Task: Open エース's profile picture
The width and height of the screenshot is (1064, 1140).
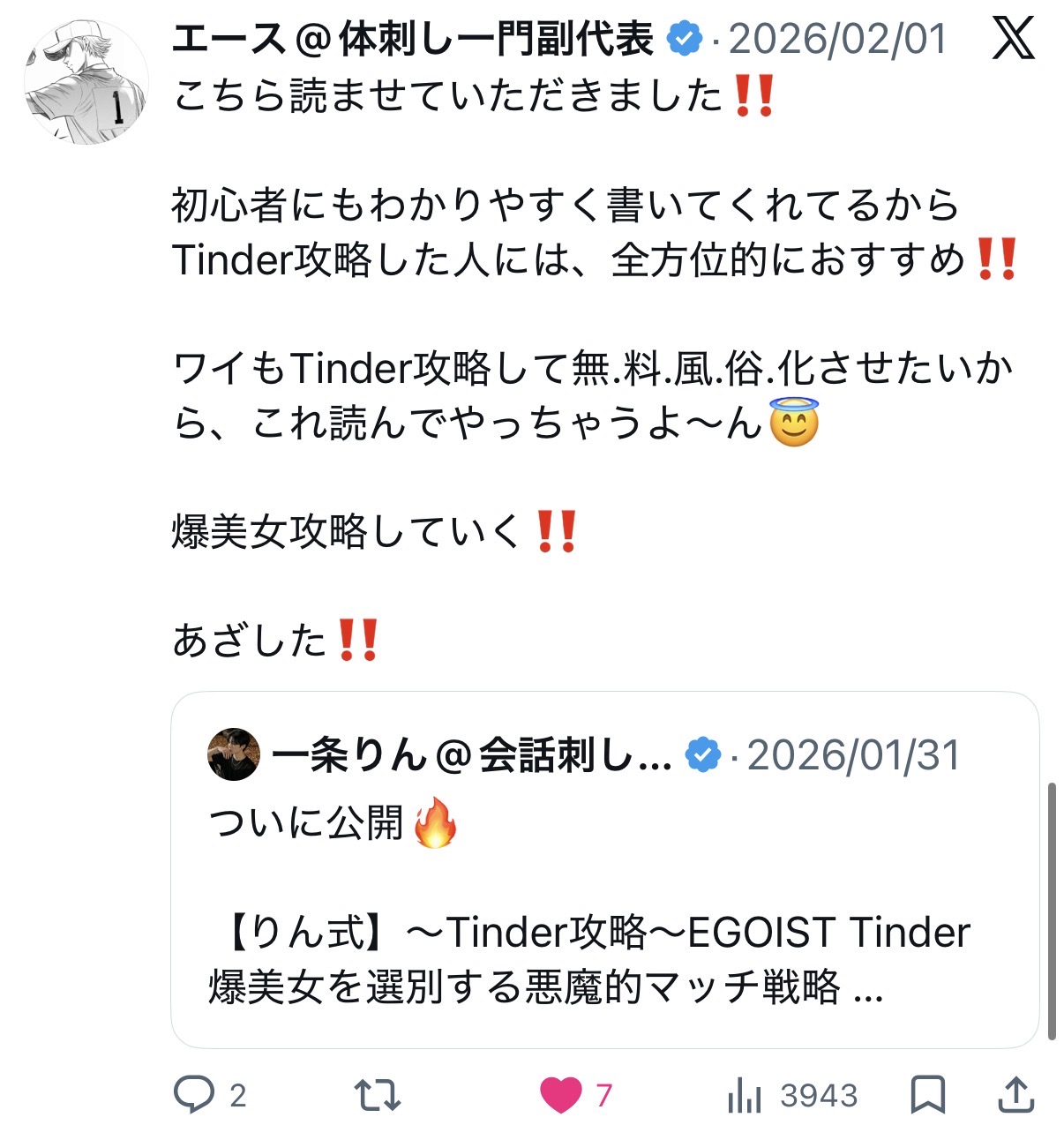Action: click(x=86, y=83)
